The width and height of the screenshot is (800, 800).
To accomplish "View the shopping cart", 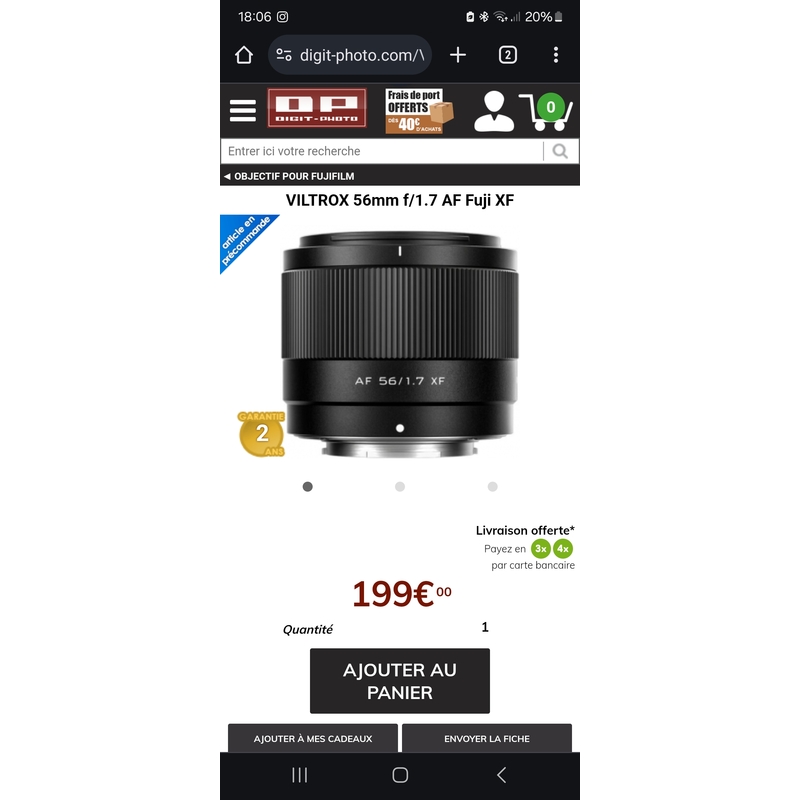I will [546, 111].
